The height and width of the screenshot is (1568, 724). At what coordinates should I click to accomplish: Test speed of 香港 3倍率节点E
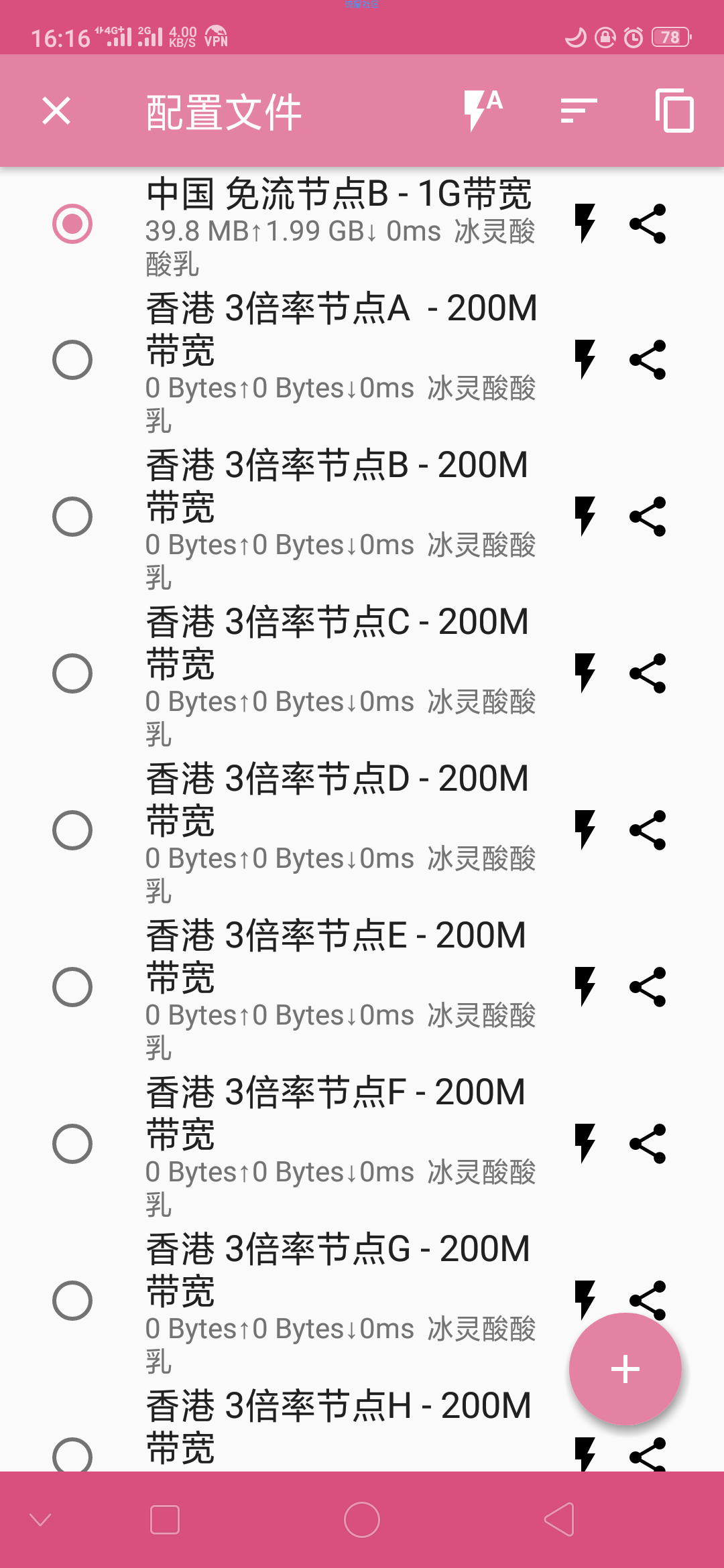pyautogui.click(x=585, y=987)
